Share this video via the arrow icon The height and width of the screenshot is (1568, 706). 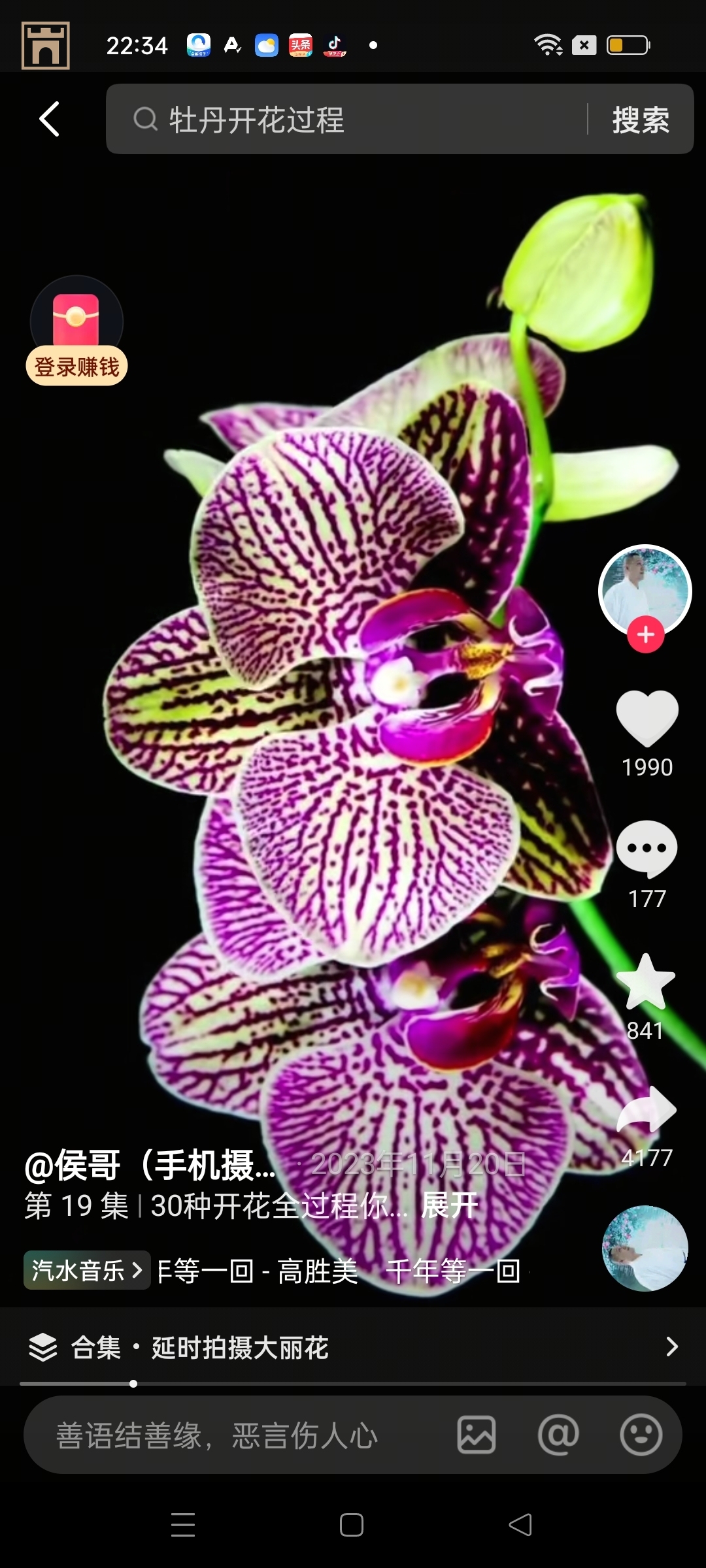click(x=647, y=1110)
